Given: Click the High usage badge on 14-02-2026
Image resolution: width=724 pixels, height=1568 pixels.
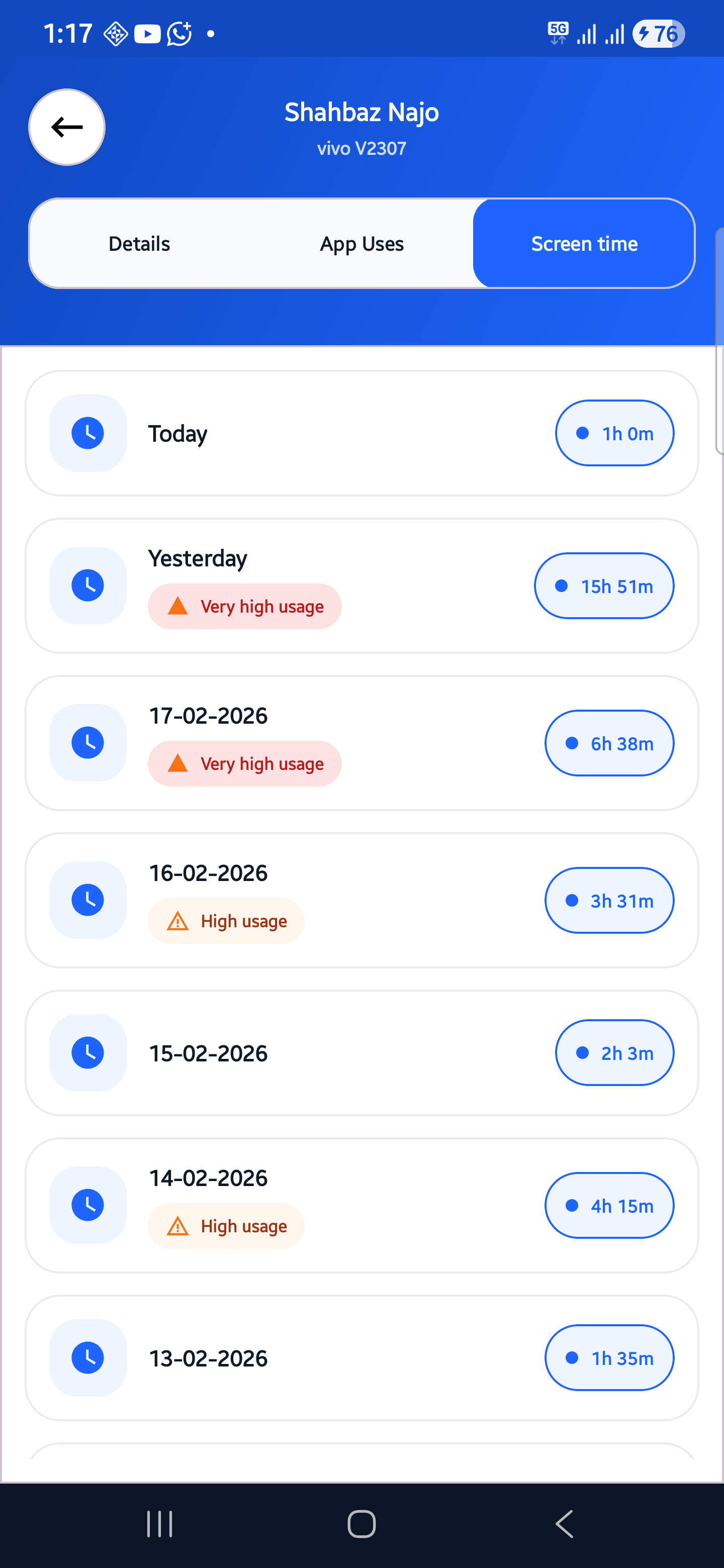Looking at the screenshot, I should tap(226, 1226).
